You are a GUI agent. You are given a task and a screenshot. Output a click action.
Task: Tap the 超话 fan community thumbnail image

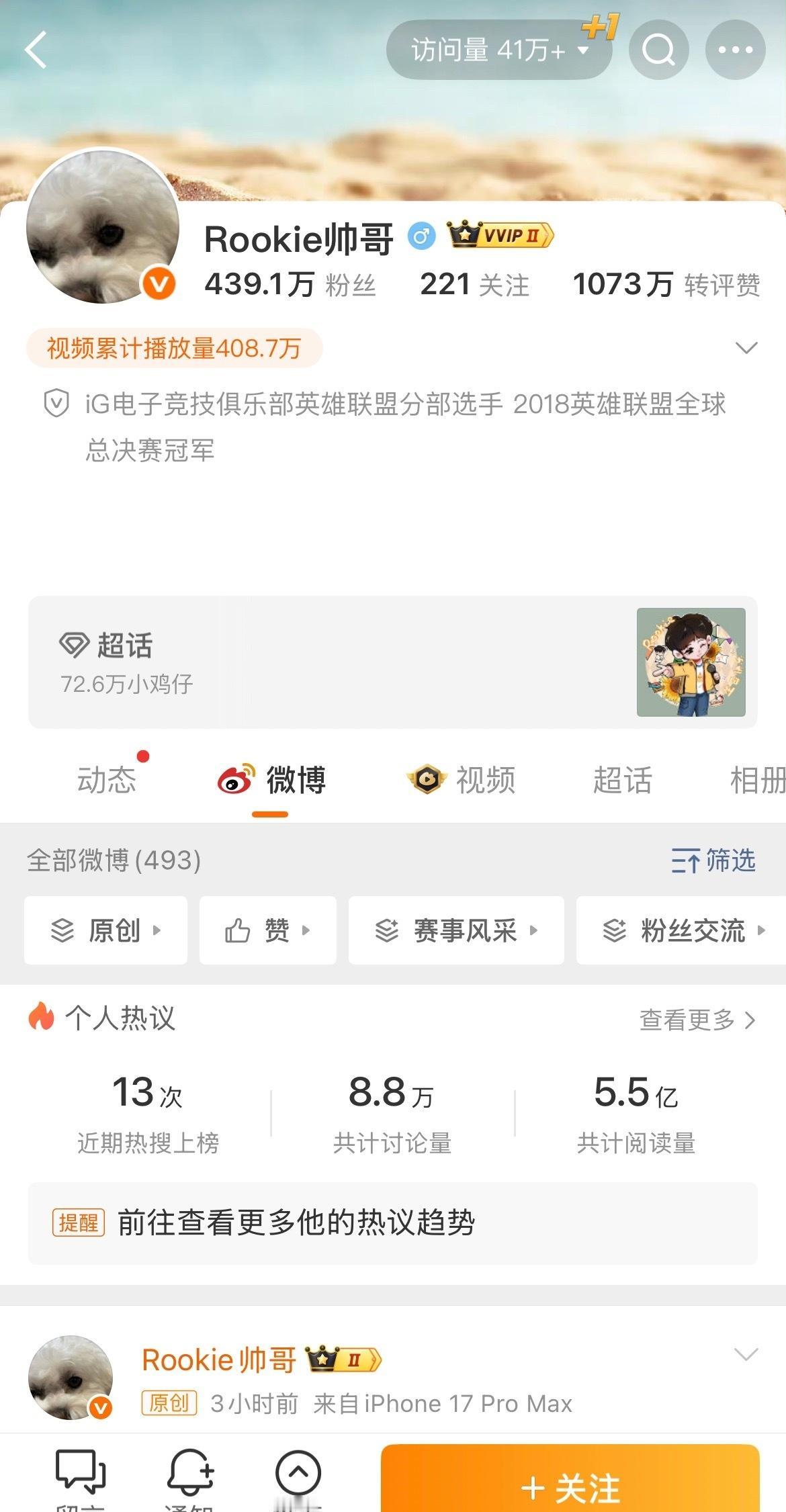coord(691,662)
